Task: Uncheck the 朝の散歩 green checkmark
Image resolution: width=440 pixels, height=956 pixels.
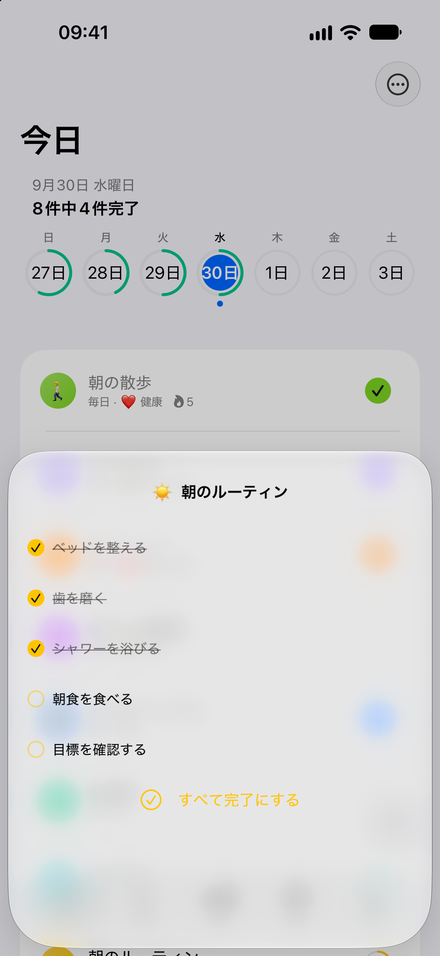Action: 378,390
